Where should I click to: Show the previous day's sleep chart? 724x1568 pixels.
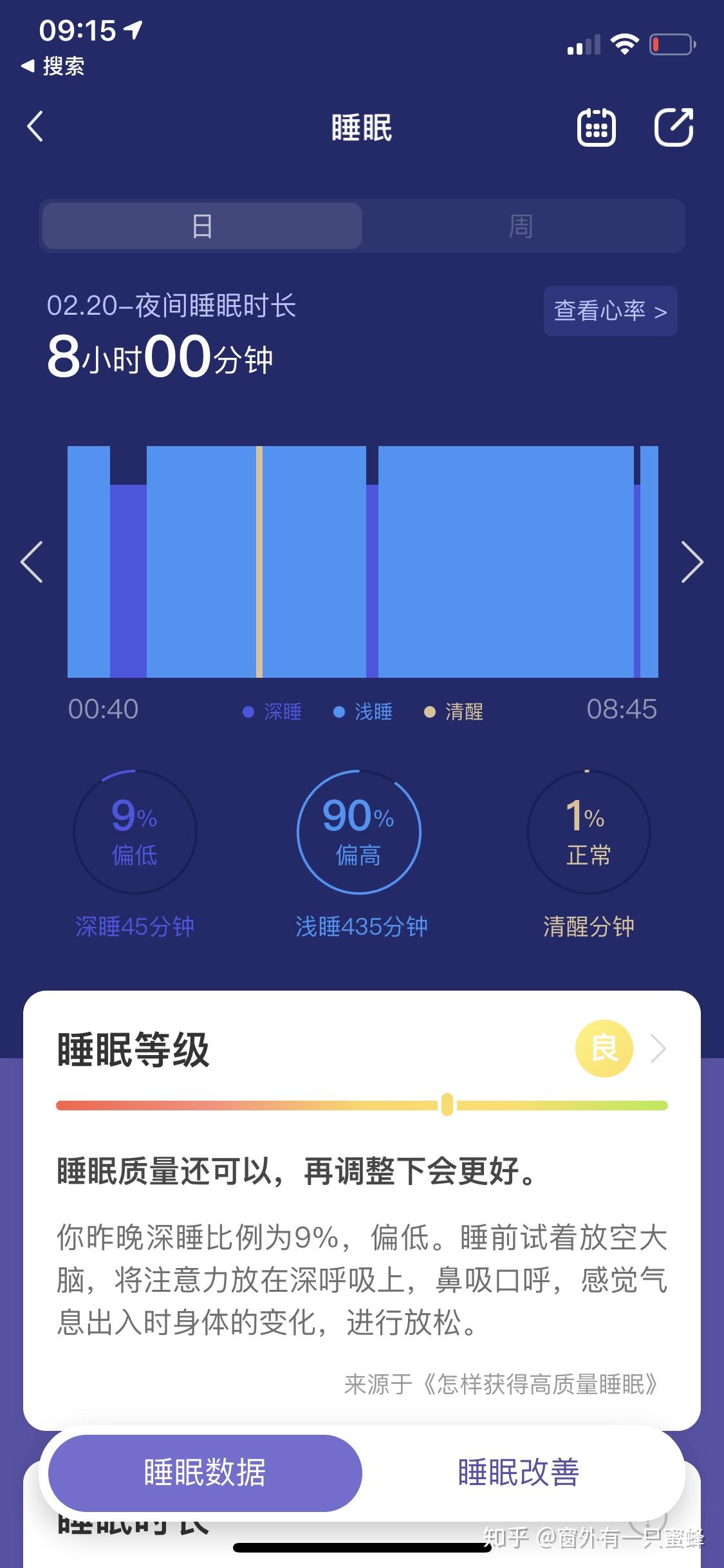pos(32,562)
